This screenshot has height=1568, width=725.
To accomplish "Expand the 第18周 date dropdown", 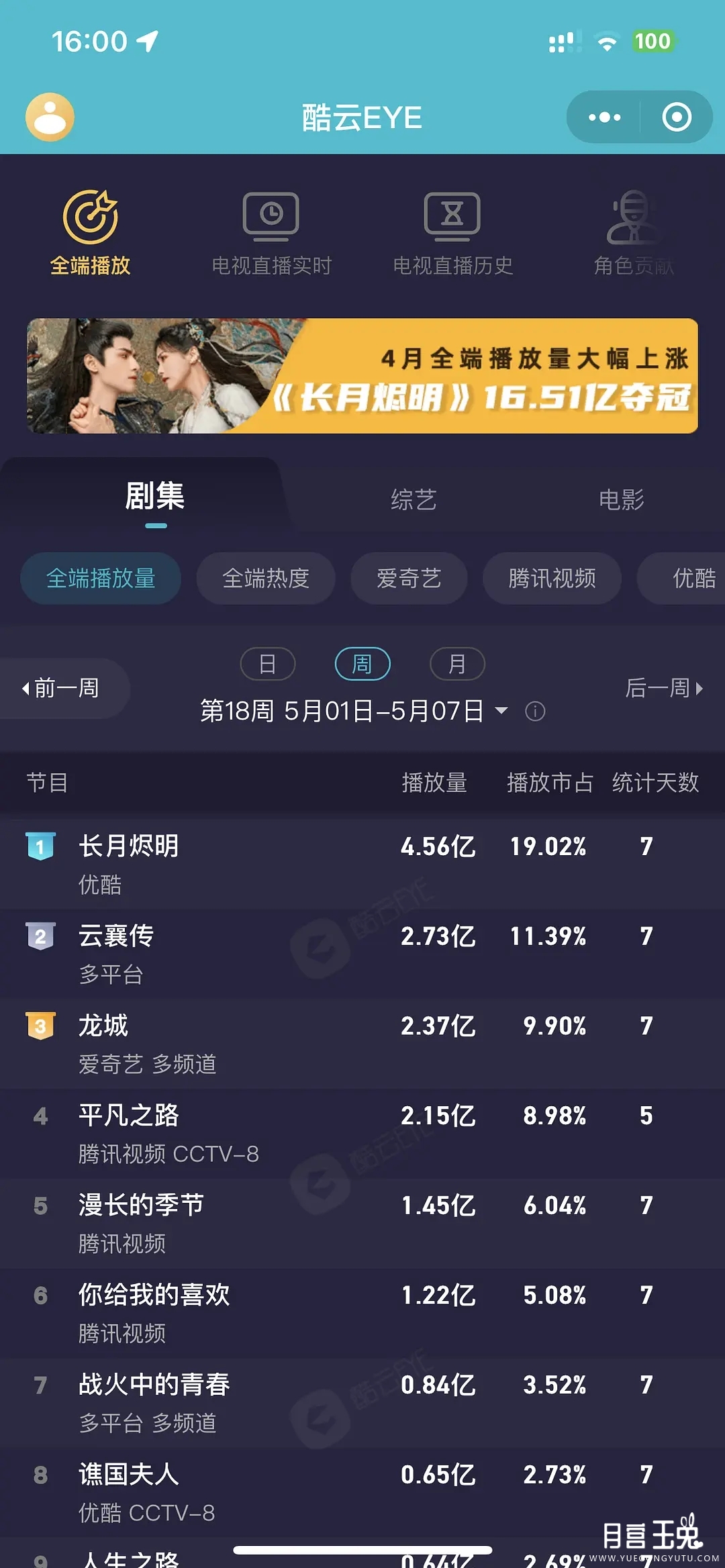I will 501,711.
